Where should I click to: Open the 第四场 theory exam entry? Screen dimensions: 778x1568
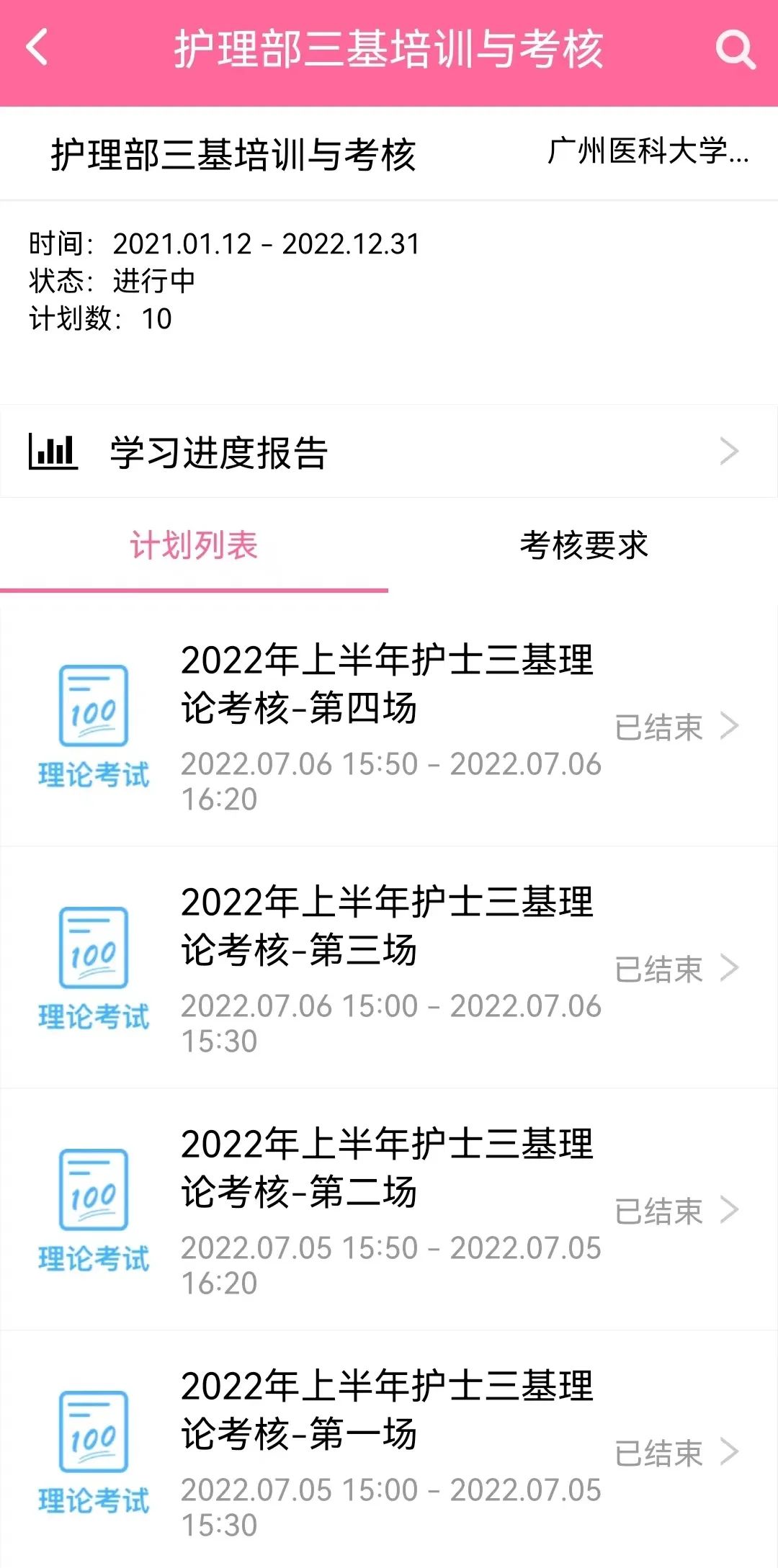click(389, 726)
